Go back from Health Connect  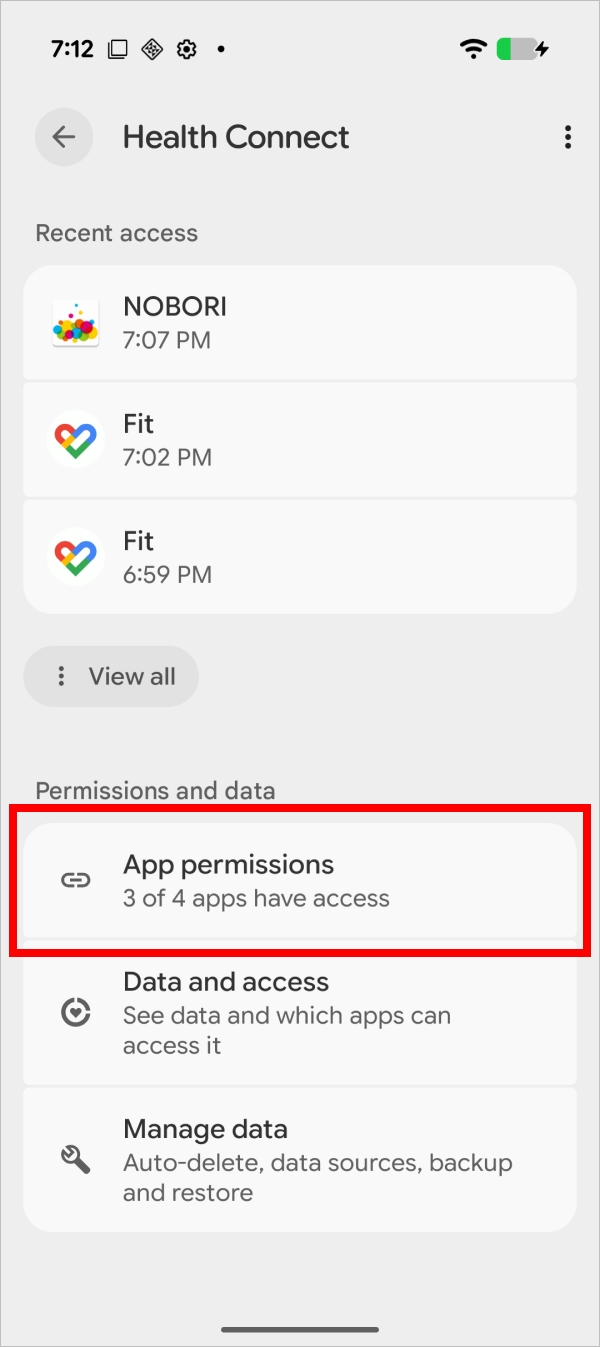(x=64, y=137)
